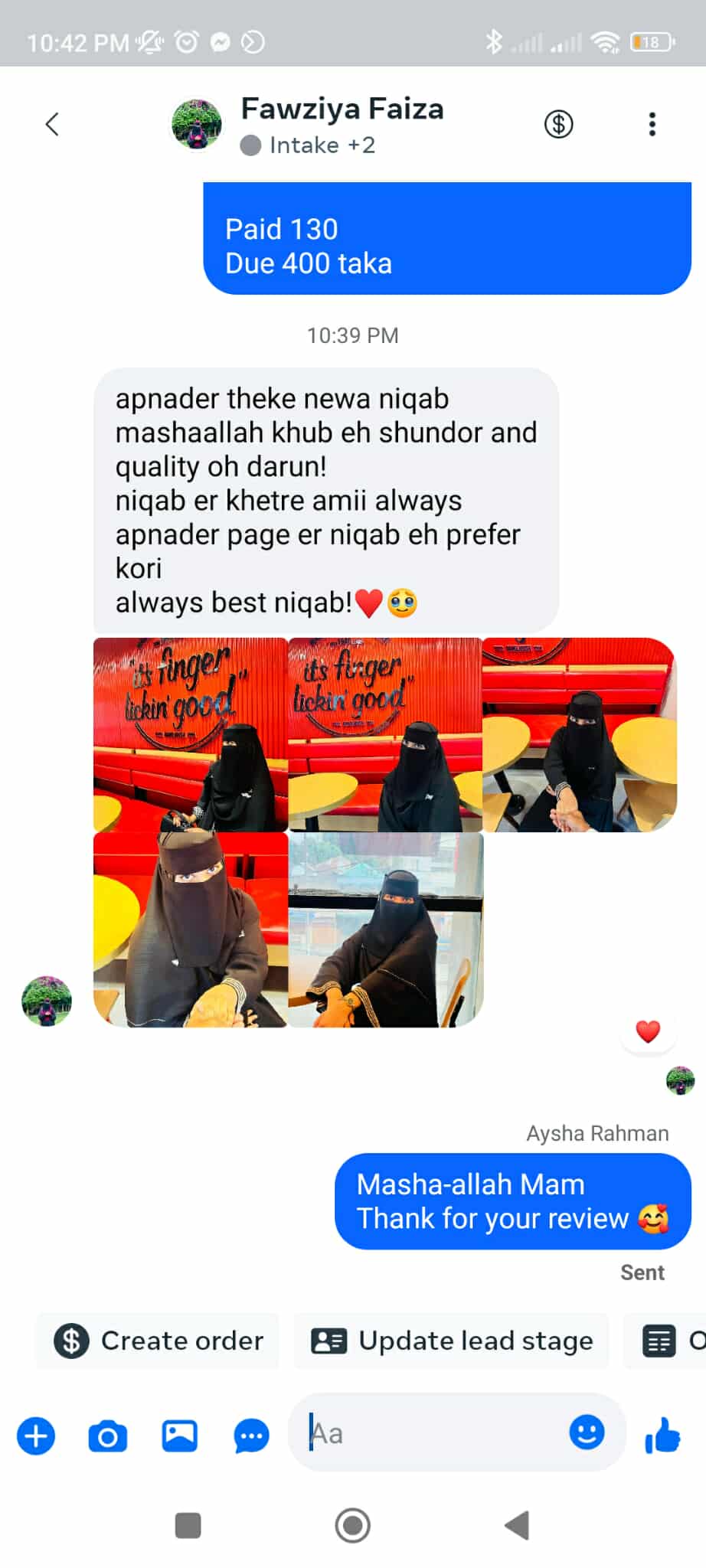Go back from the chat
Screen dimensions: 706x1568
pos(52,124)
